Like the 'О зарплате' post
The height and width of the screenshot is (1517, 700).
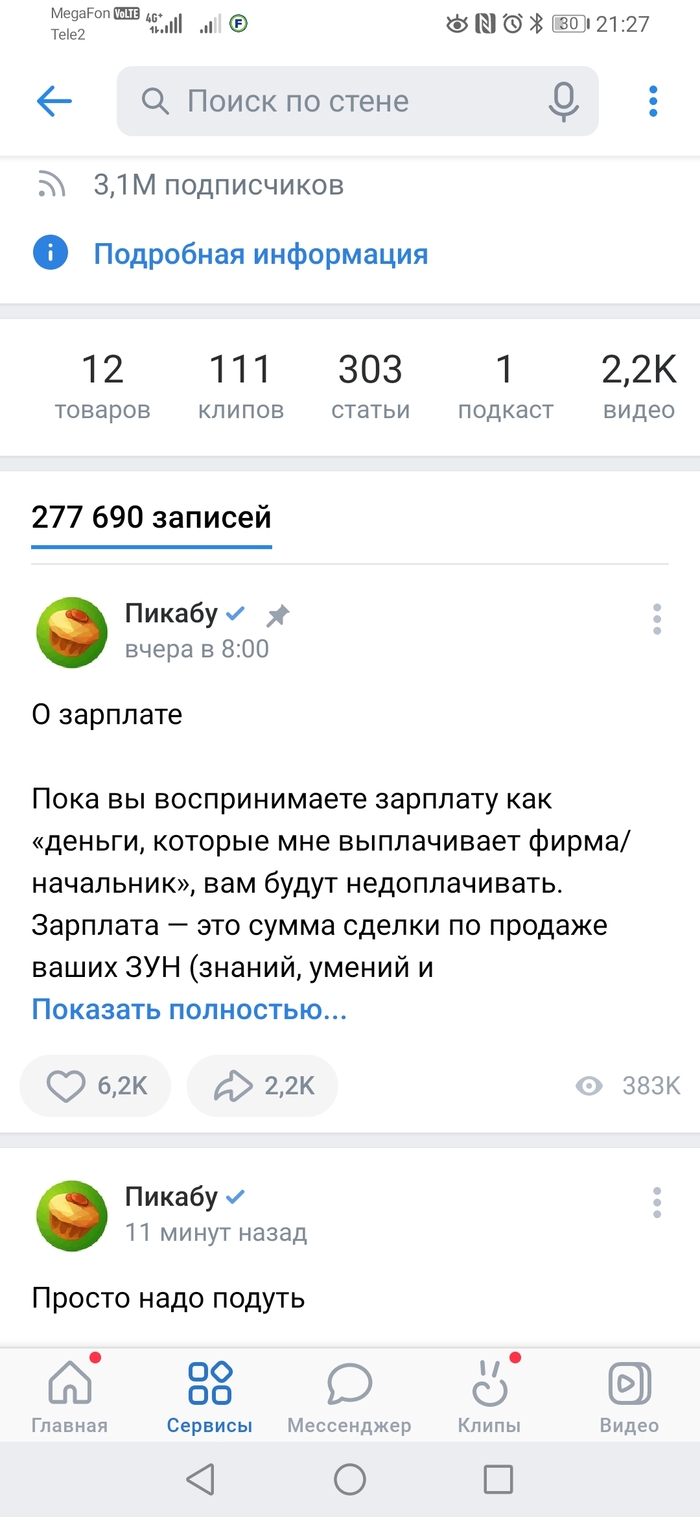95,1086
